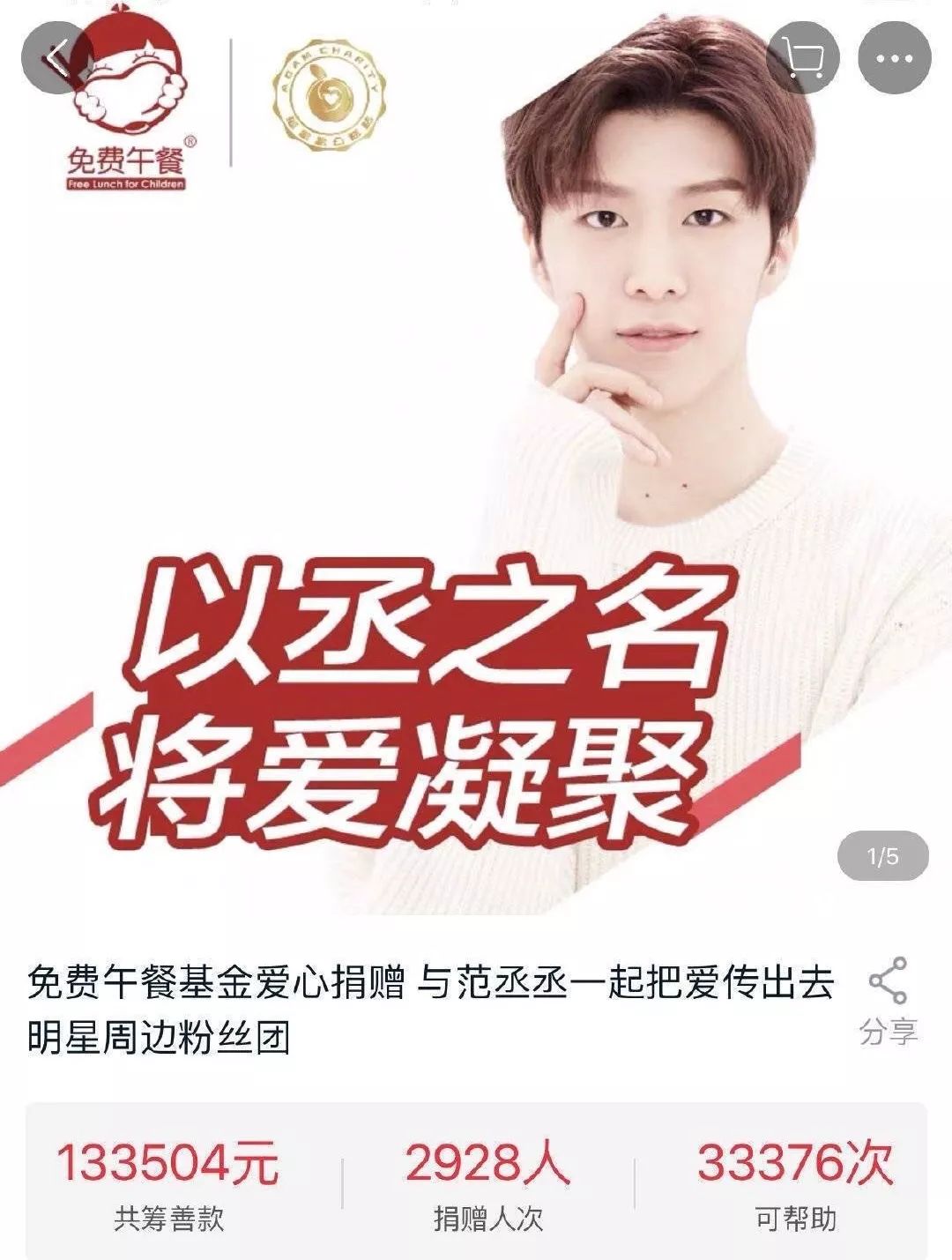952x1260 pixels.
Task: Go back using the top-left arrow
Action: 56,58
